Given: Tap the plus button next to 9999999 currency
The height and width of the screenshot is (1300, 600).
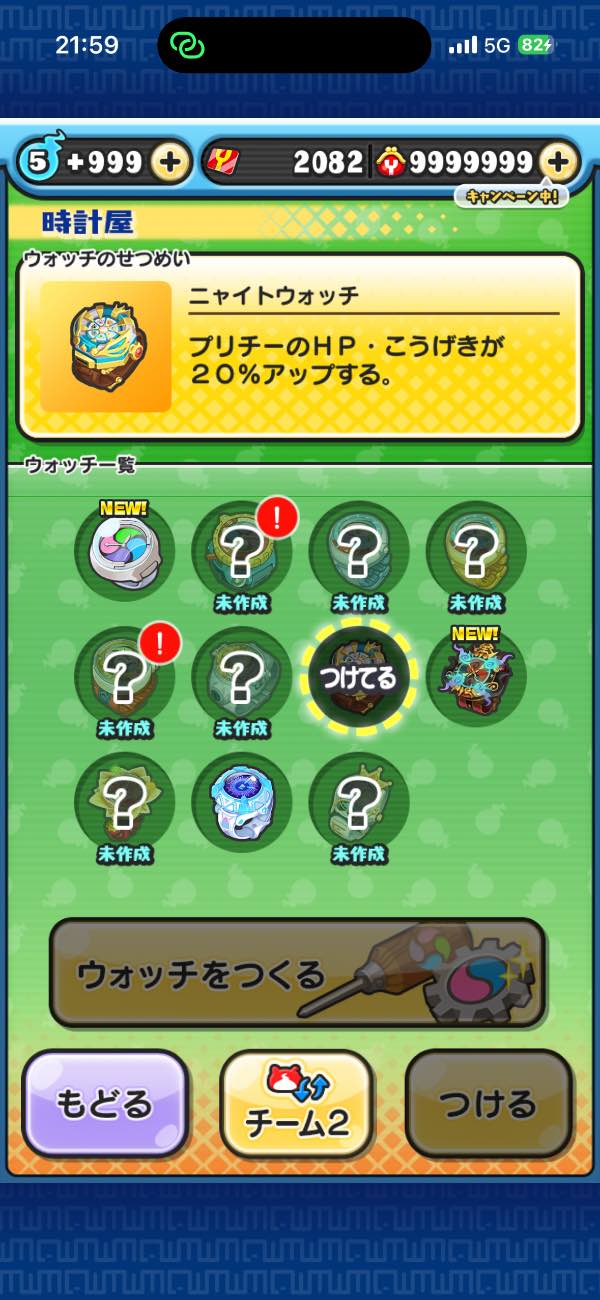Looking at the screenshot, I should point(558,161).
